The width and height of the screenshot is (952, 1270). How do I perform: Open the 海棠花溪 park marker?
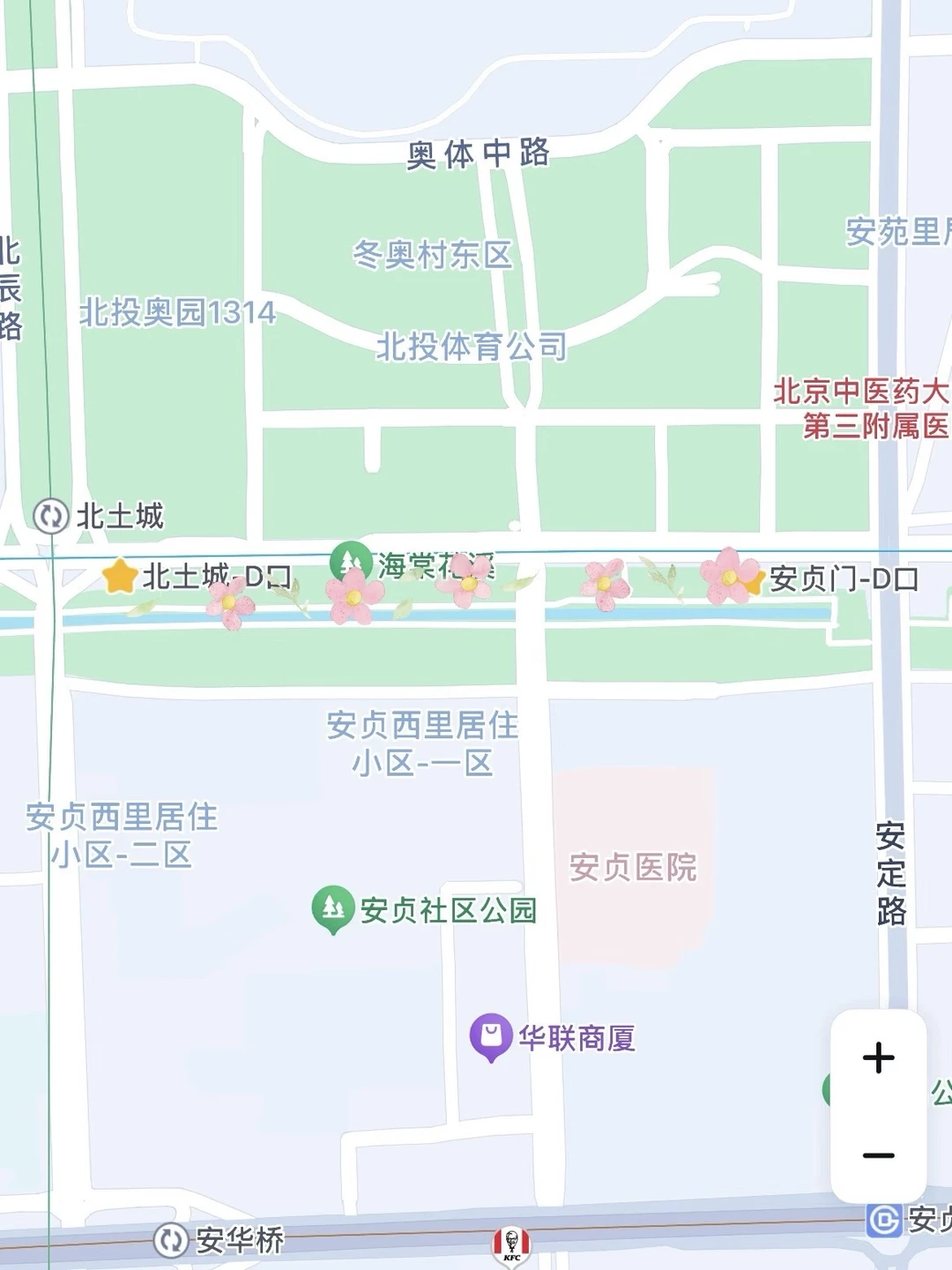click(x=350, y=564)
